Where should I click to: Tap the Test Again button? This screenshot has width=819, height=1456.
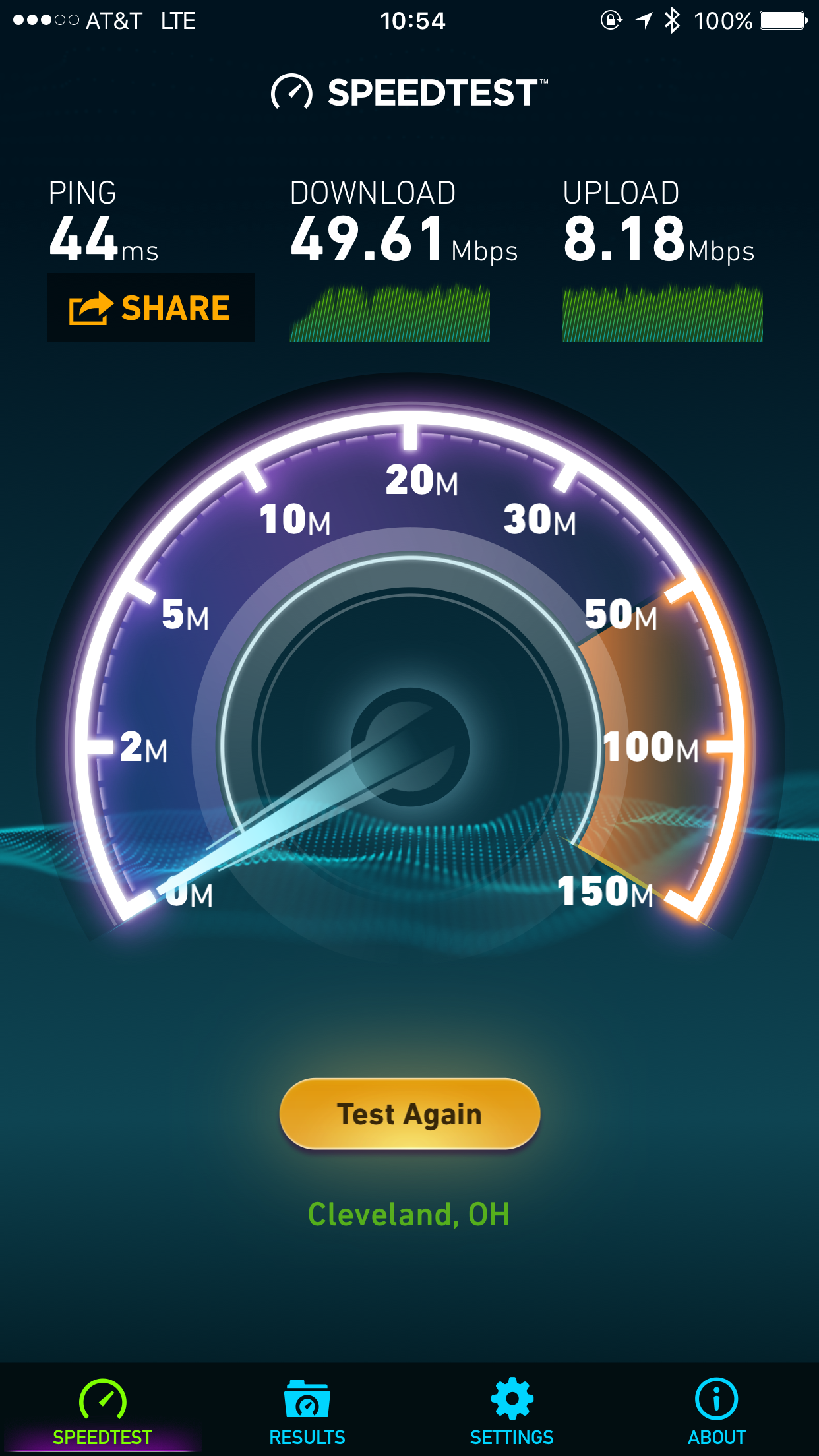[409, 1114]
